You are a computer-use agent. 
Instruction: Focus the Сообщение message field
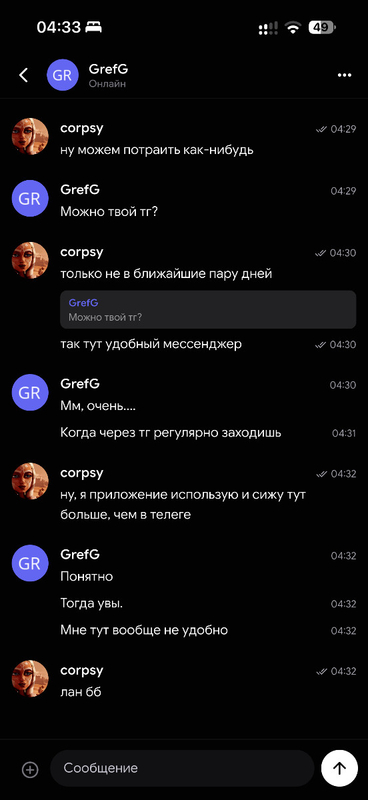(x=182, y=768)
